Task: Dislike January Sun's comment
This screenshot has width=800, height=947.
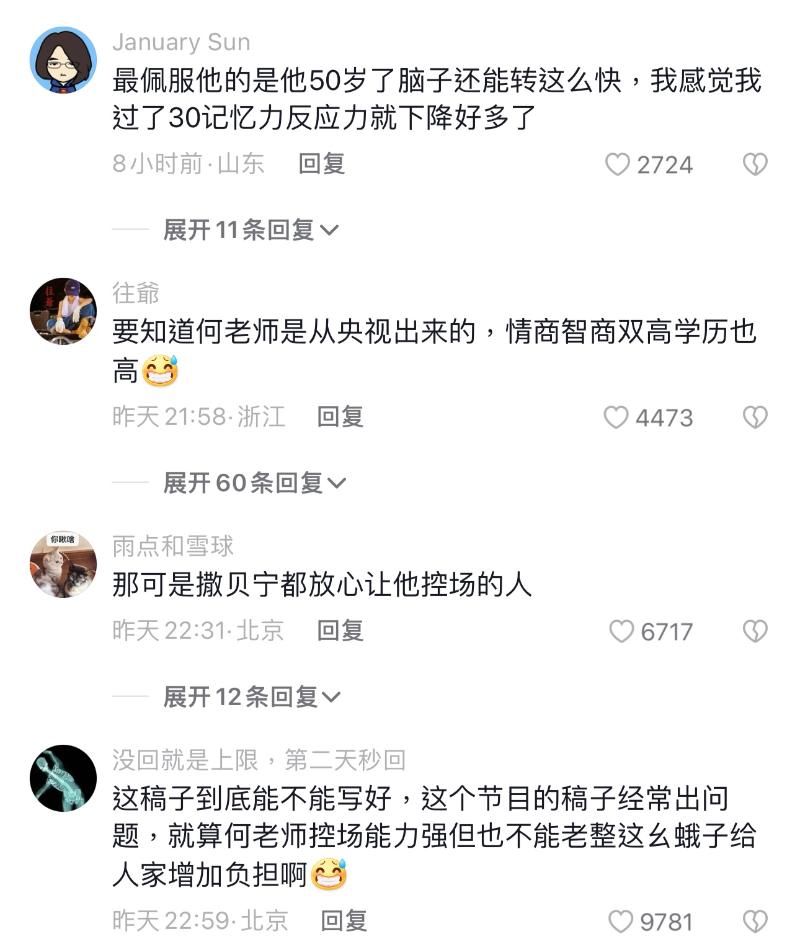Action: click(755, 164)
